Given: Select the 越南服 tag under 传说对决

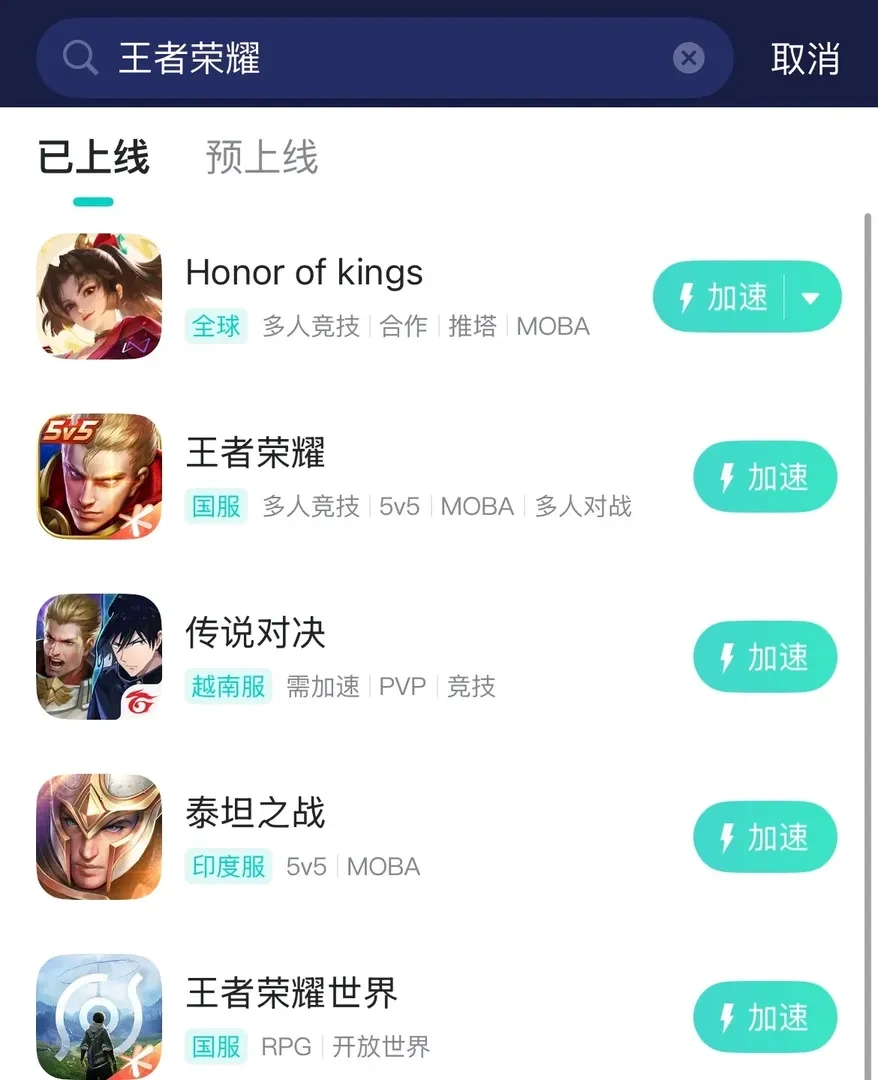Looking at the screenshot, I should point(227,687).
